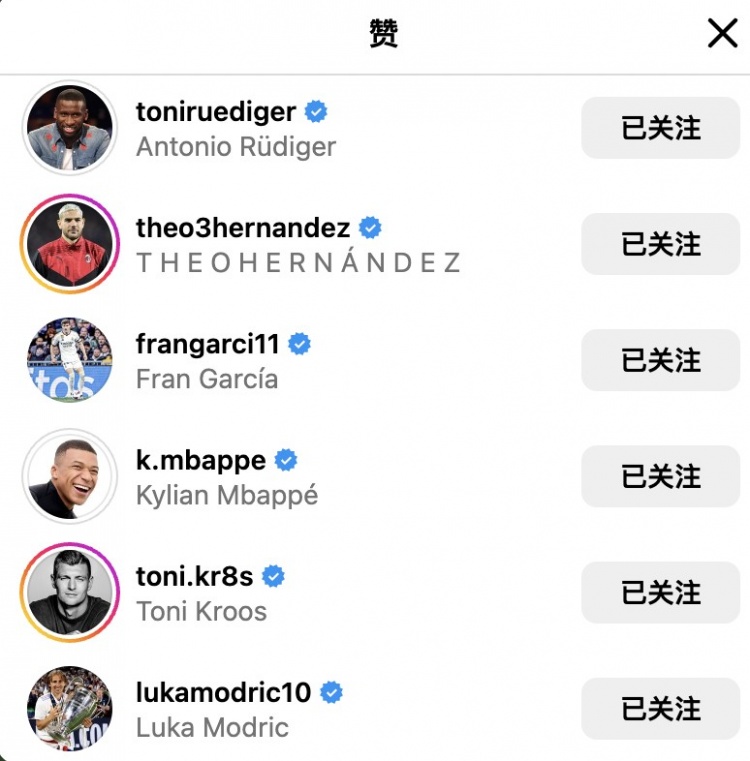Viewport: 750px width, 761px height.
Task: Tap 已关注 button next to toniruediger
Action: click(x=660, y=128)
